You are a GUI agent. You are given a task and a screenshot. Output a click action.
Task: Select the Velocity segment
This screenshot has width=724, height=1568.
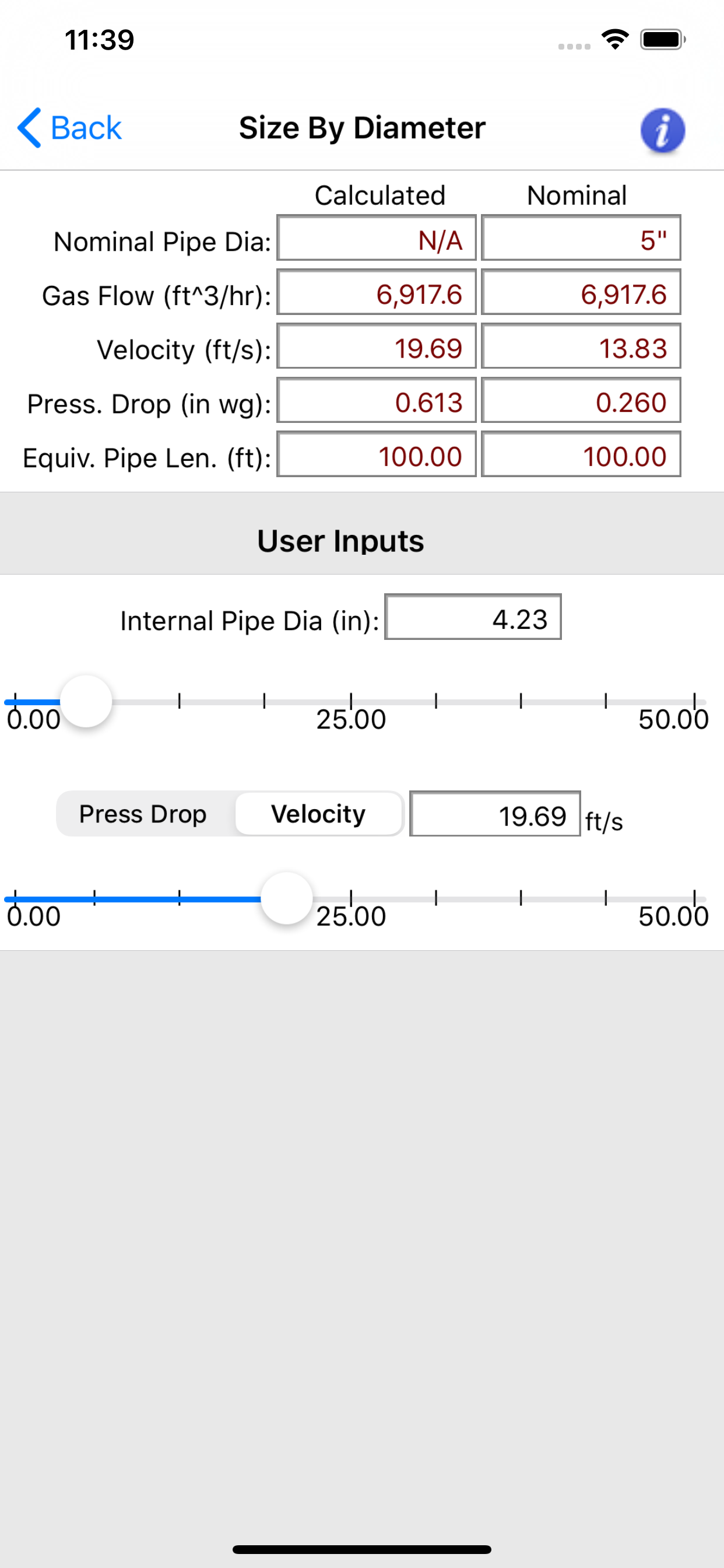coord(319,814)
